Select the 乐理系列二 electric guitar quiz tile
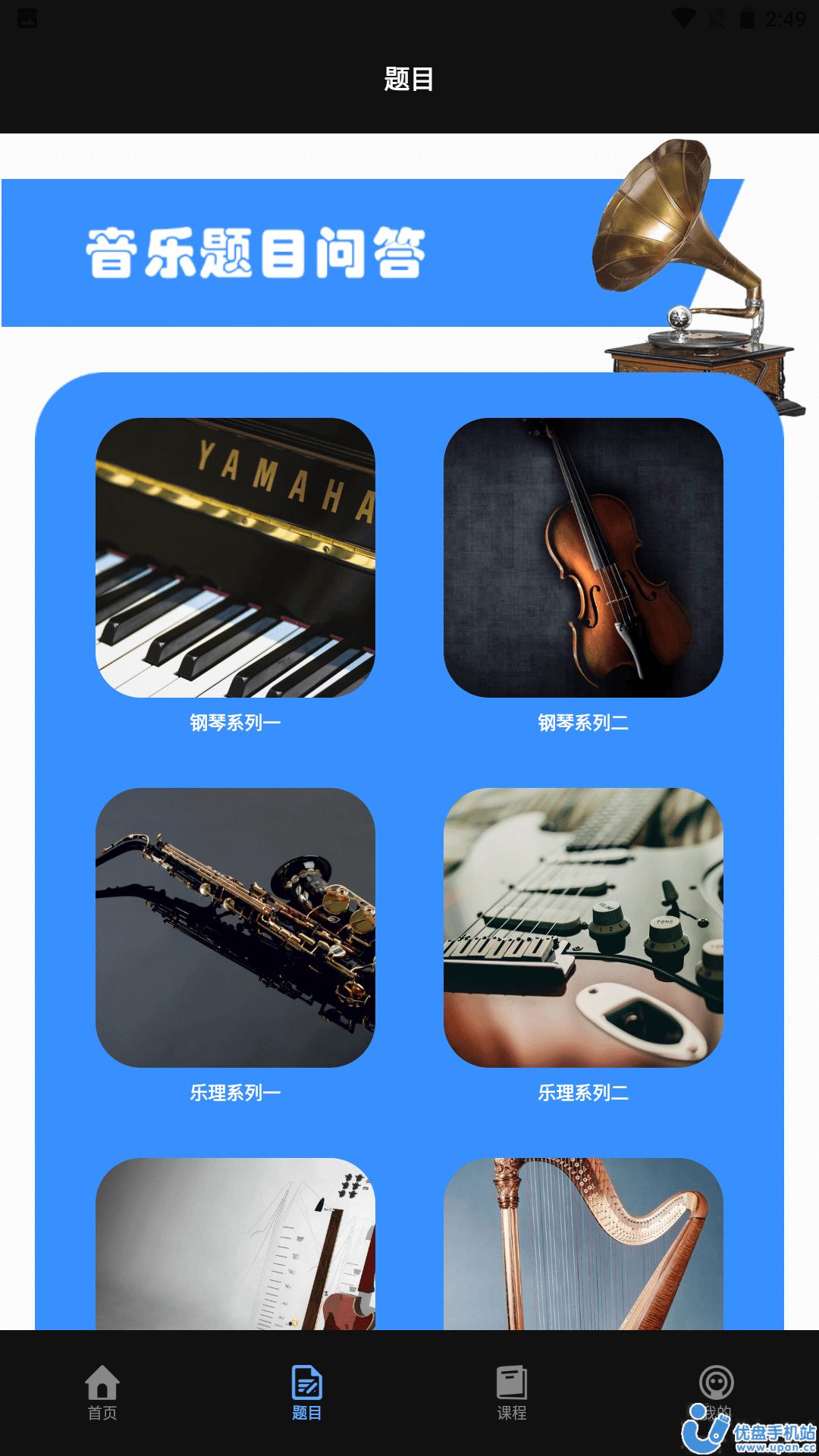The width and height of the screenshot is (819, 1456). [583, 927]
